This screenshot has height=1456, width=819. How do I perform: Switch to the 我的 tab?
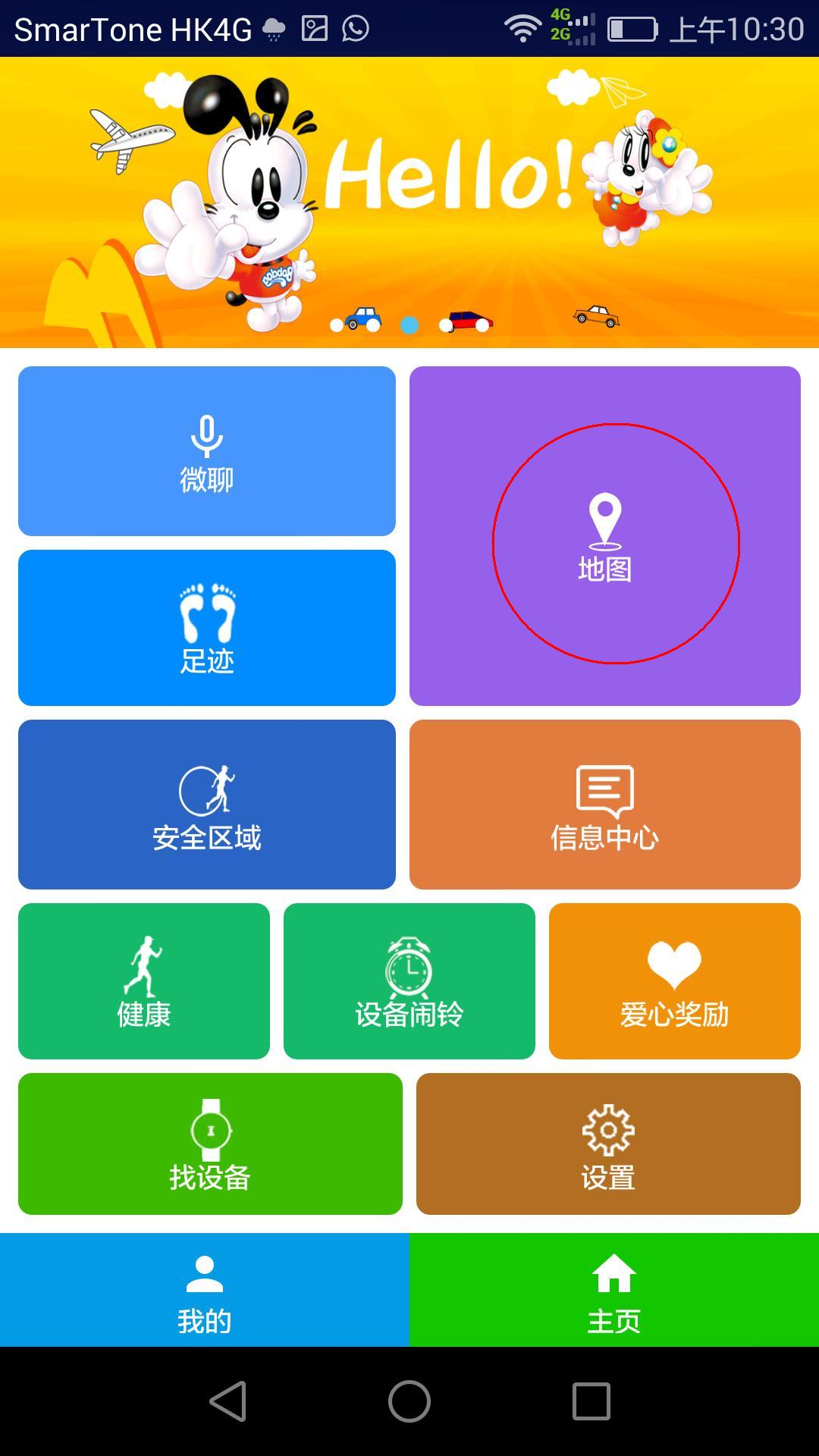(x=205, y=1290)
